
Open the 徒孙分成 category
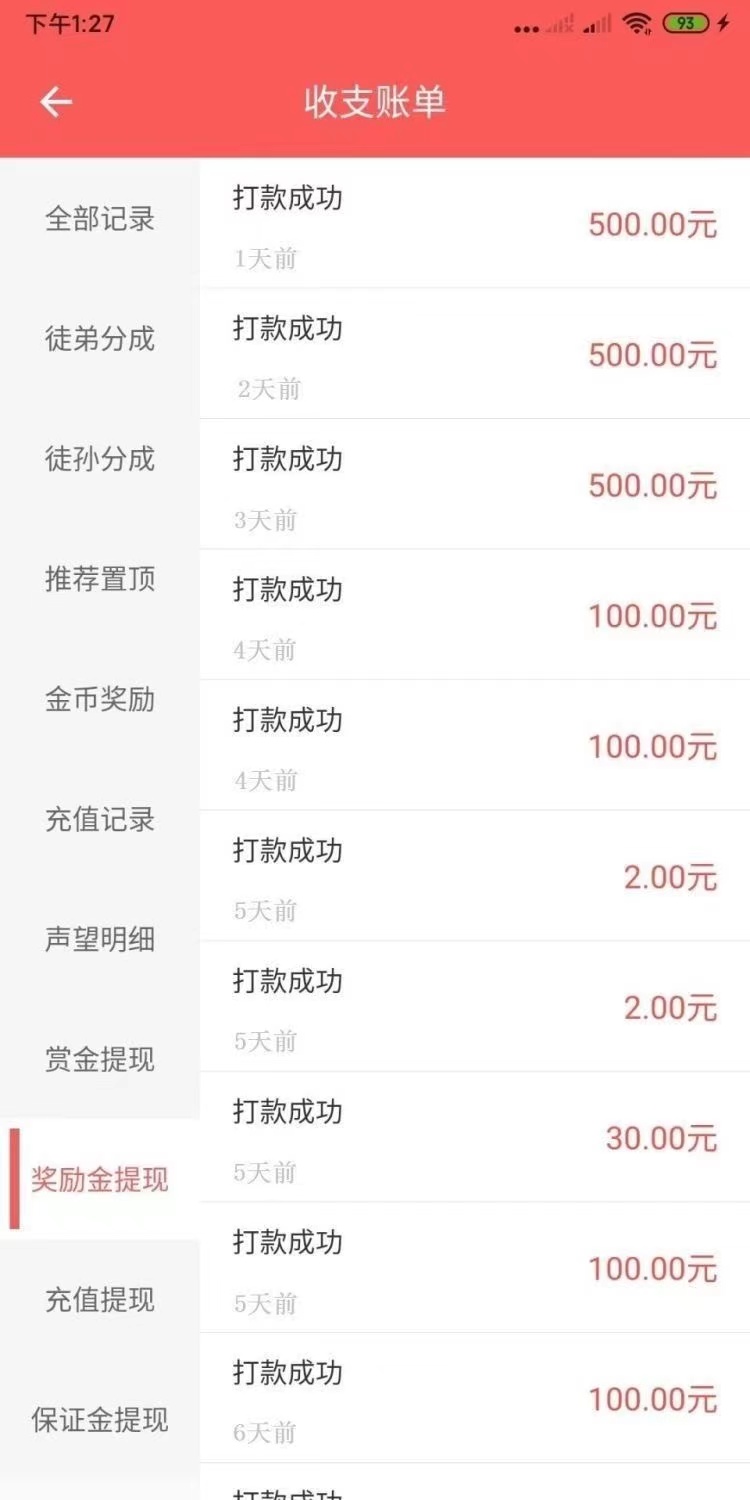coord(100,458)
